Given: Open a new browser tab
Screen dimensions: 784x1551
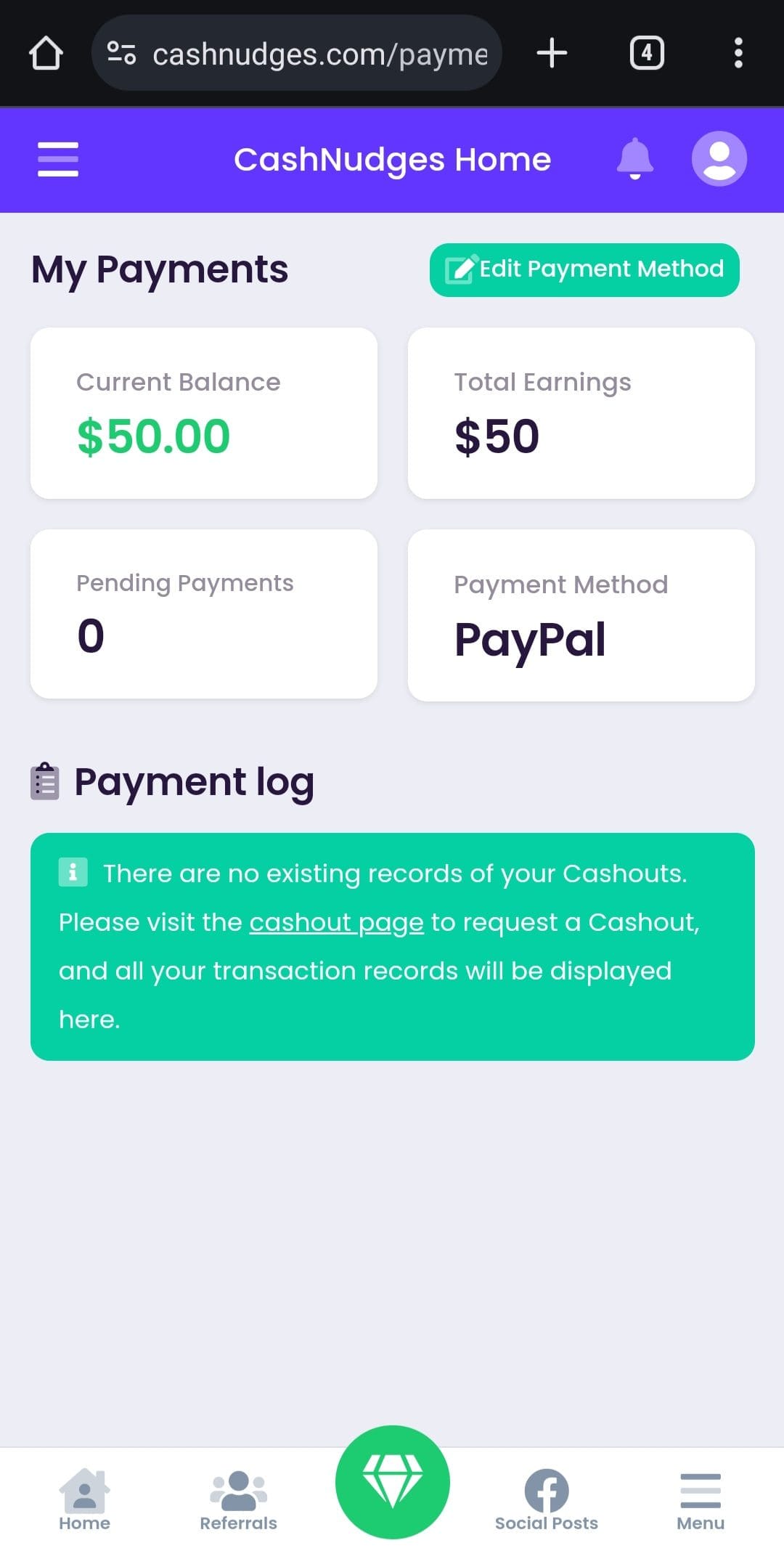Looking at the screenshot, I should pyautogui.click(x=552, y=53).
